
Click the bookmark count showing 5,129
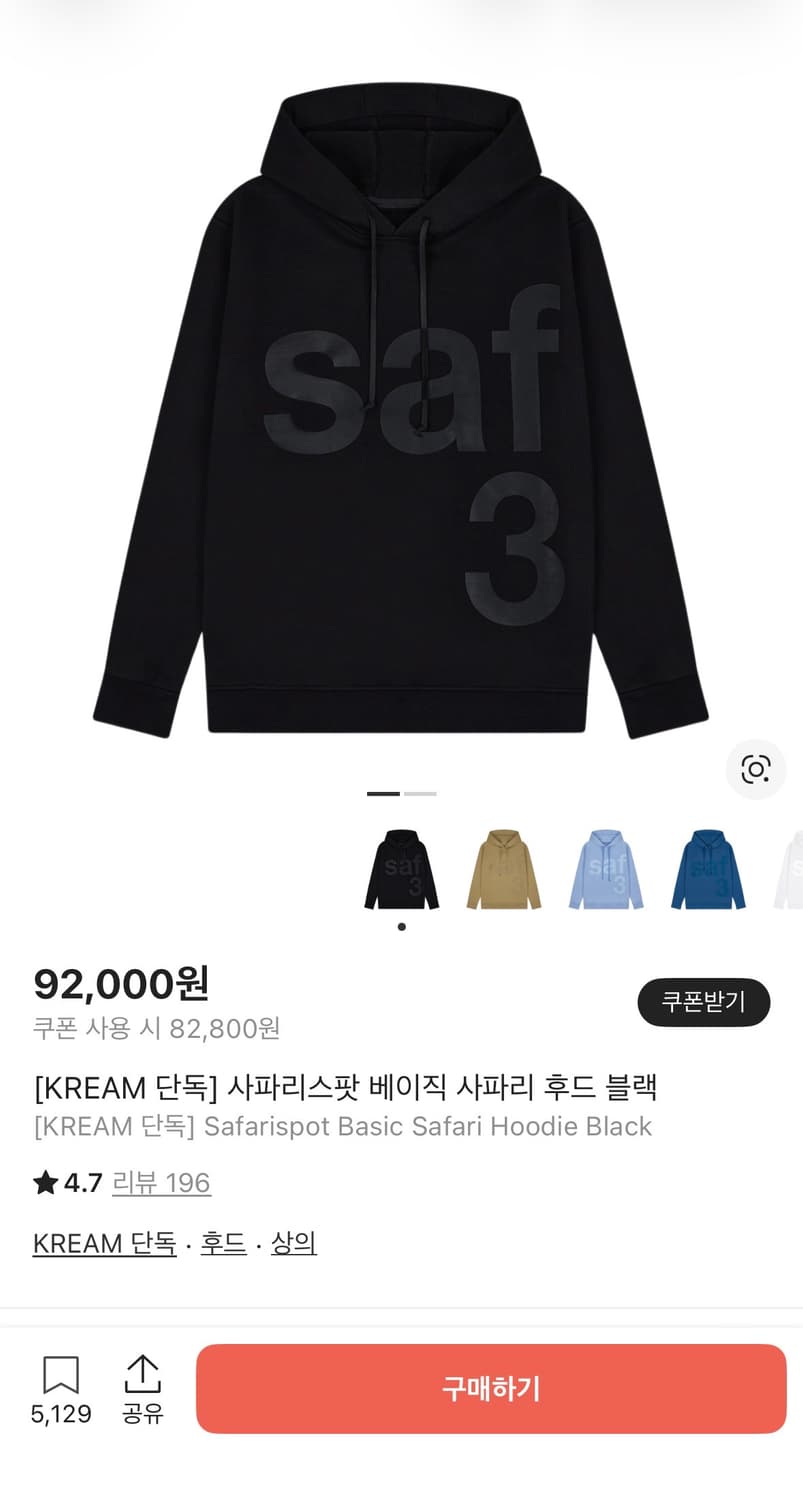(62, 1415)
